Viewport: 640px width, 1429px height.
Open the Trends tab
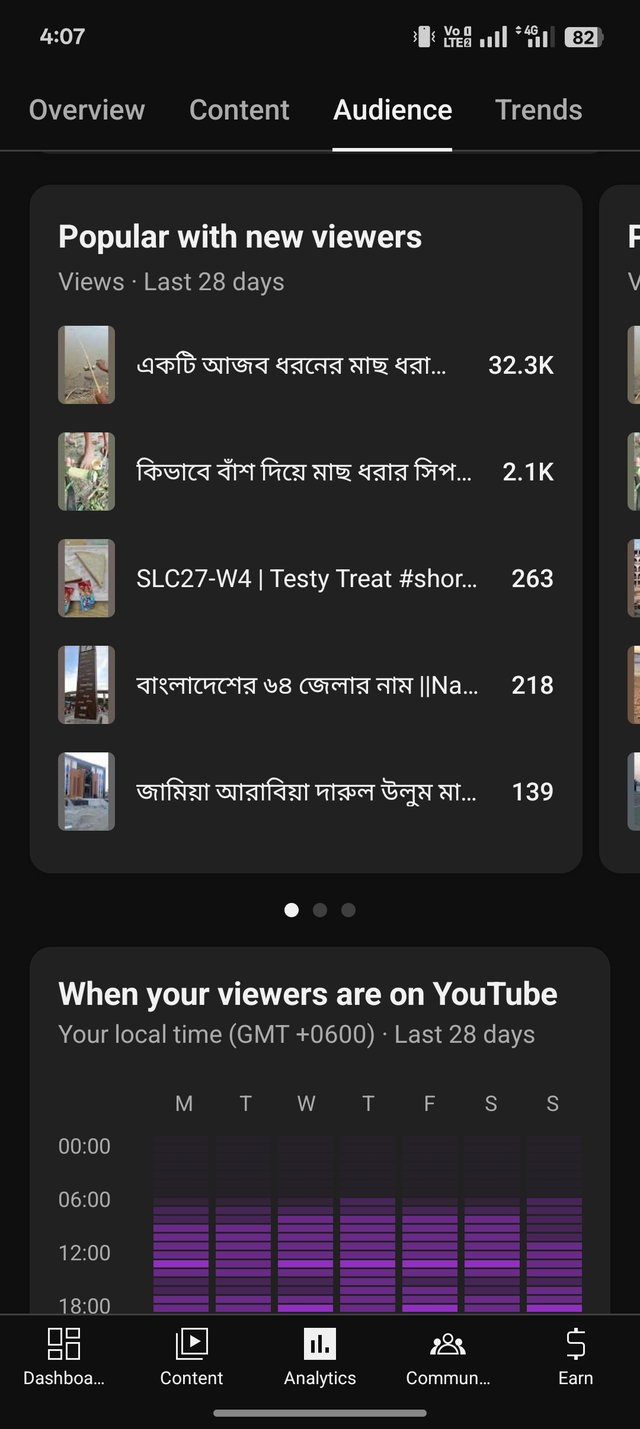click(x=538, y=110)
